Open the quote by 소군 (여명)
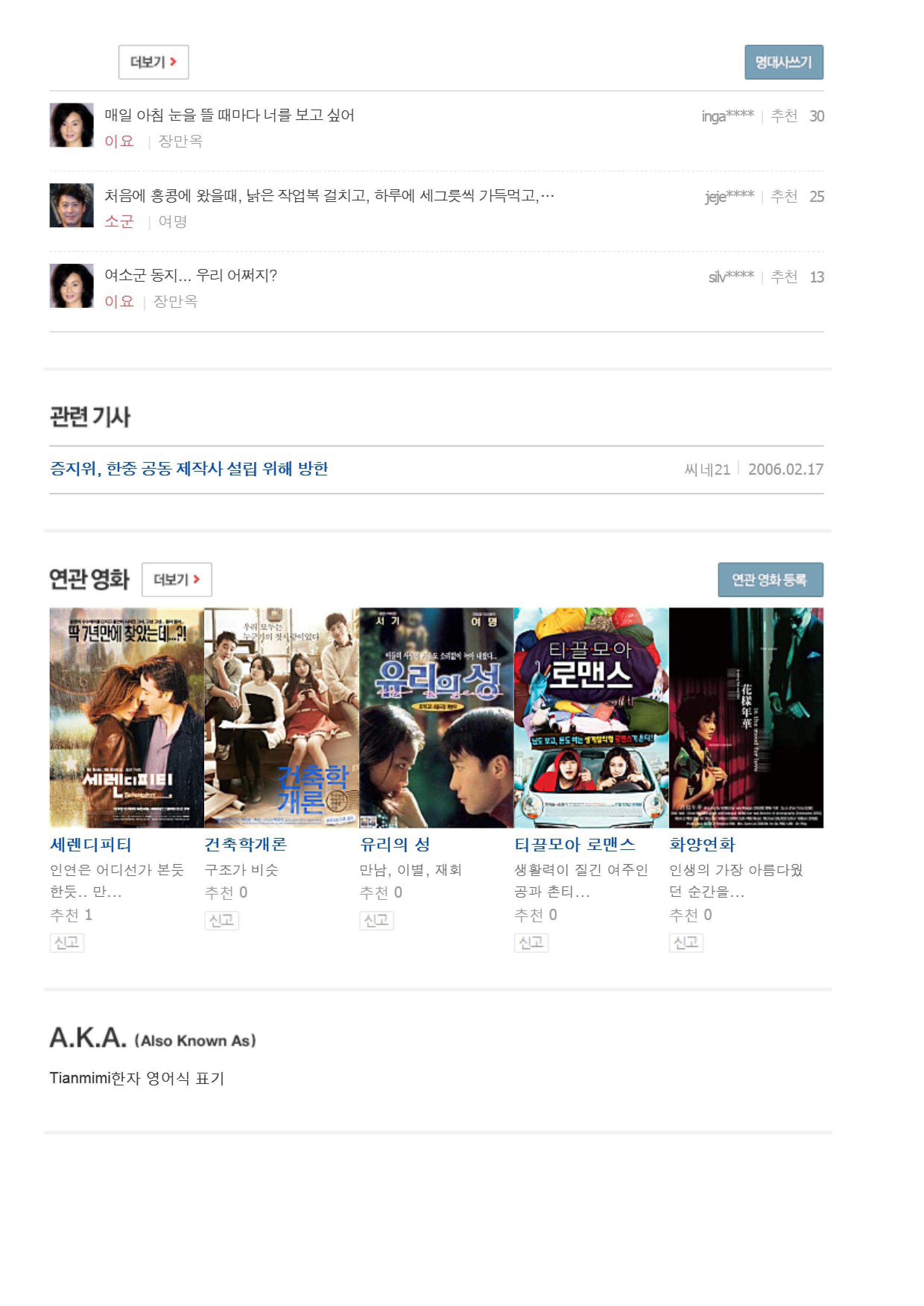The width and height of the screenshot is (924, 1306). point(328,196)
